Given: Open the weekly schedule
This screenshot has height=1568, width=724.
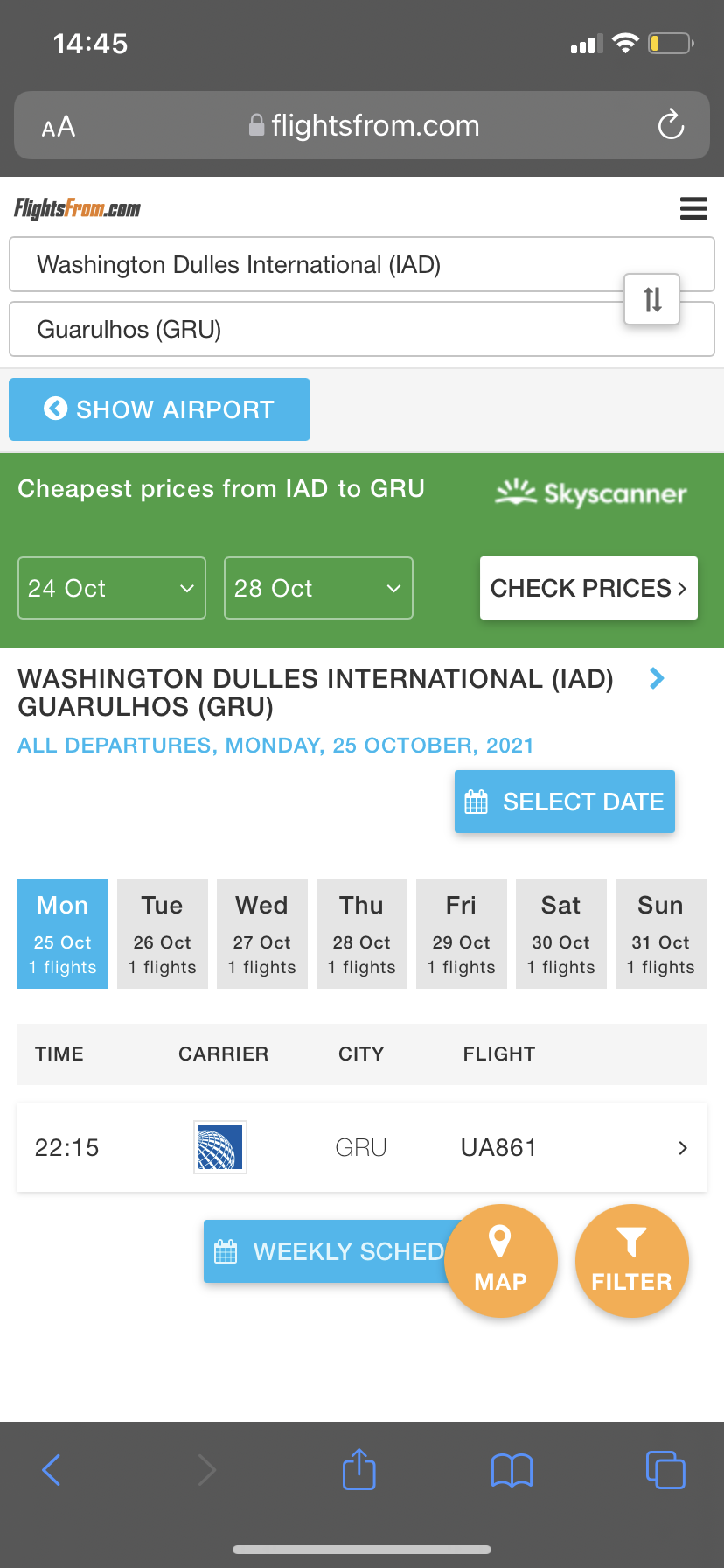Looking at the screenshot, I should click(328, 1251).
